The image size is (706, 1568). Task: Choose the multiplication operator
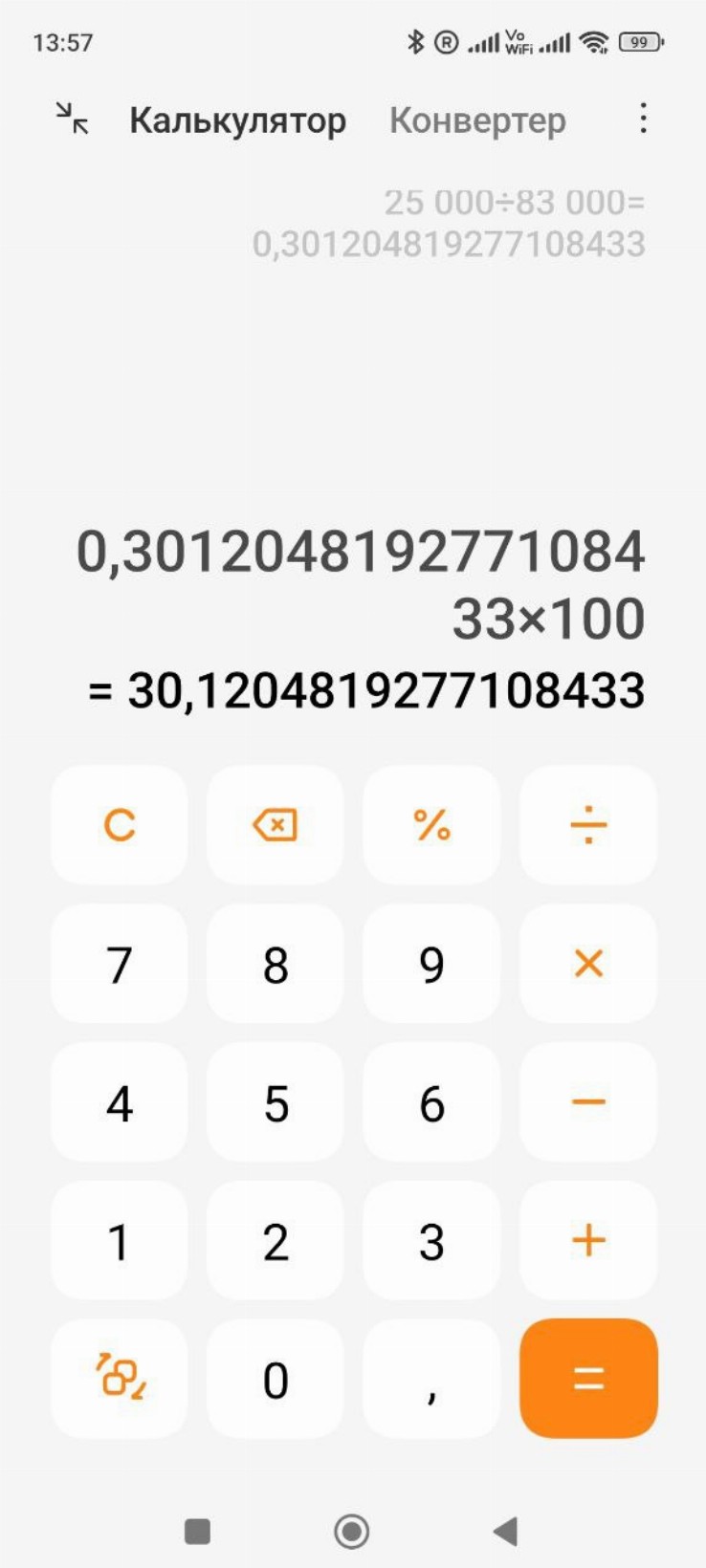588,964
